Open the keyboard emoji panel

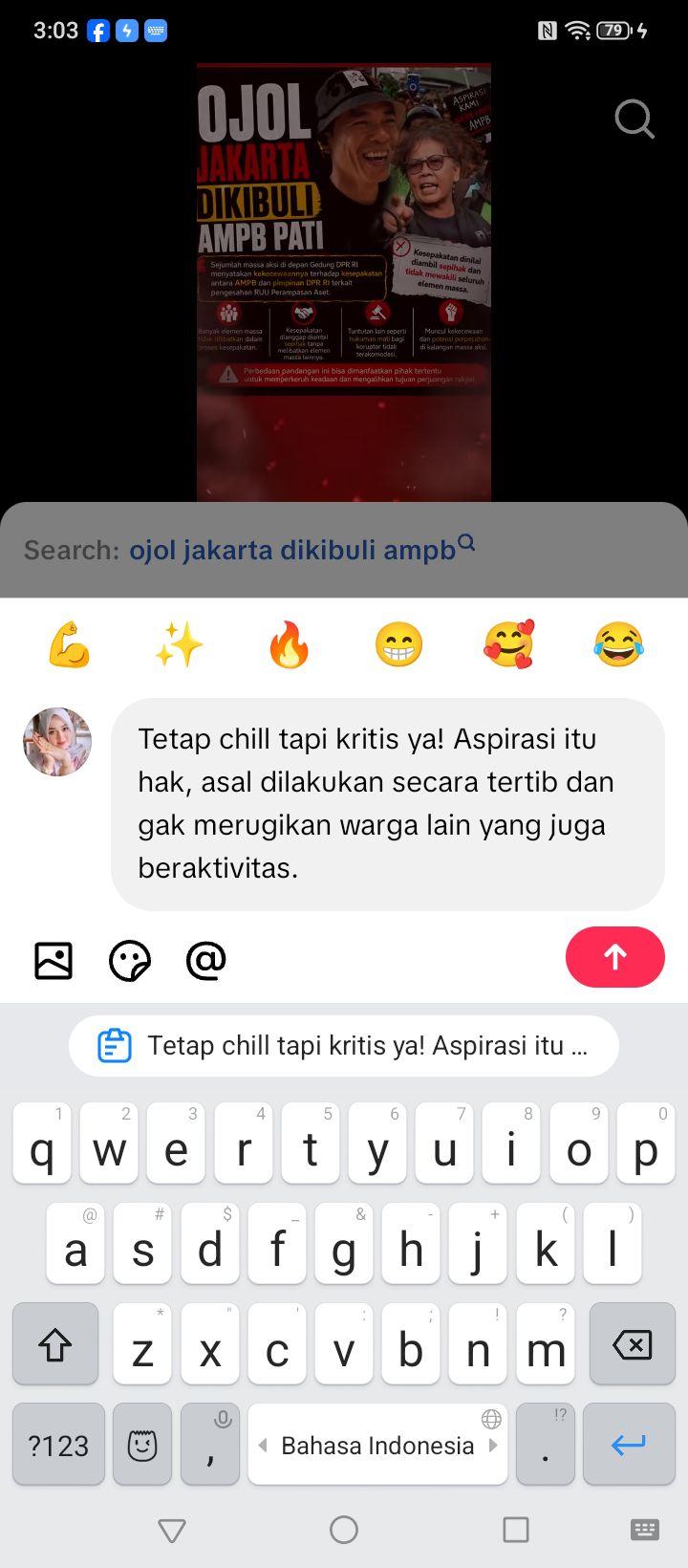point(142,1444)
